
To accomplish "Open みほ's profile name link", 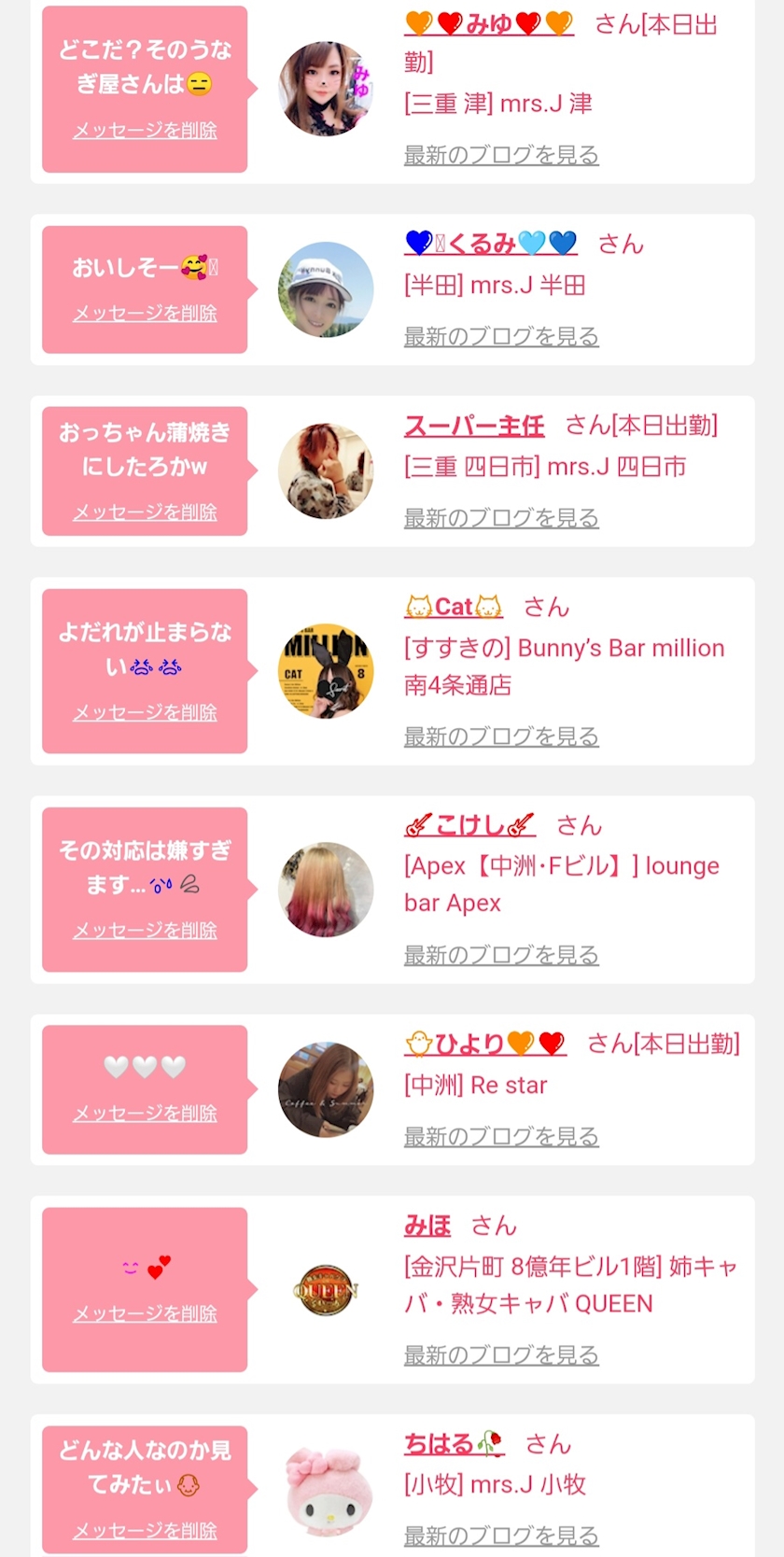I will [427, 1225].
